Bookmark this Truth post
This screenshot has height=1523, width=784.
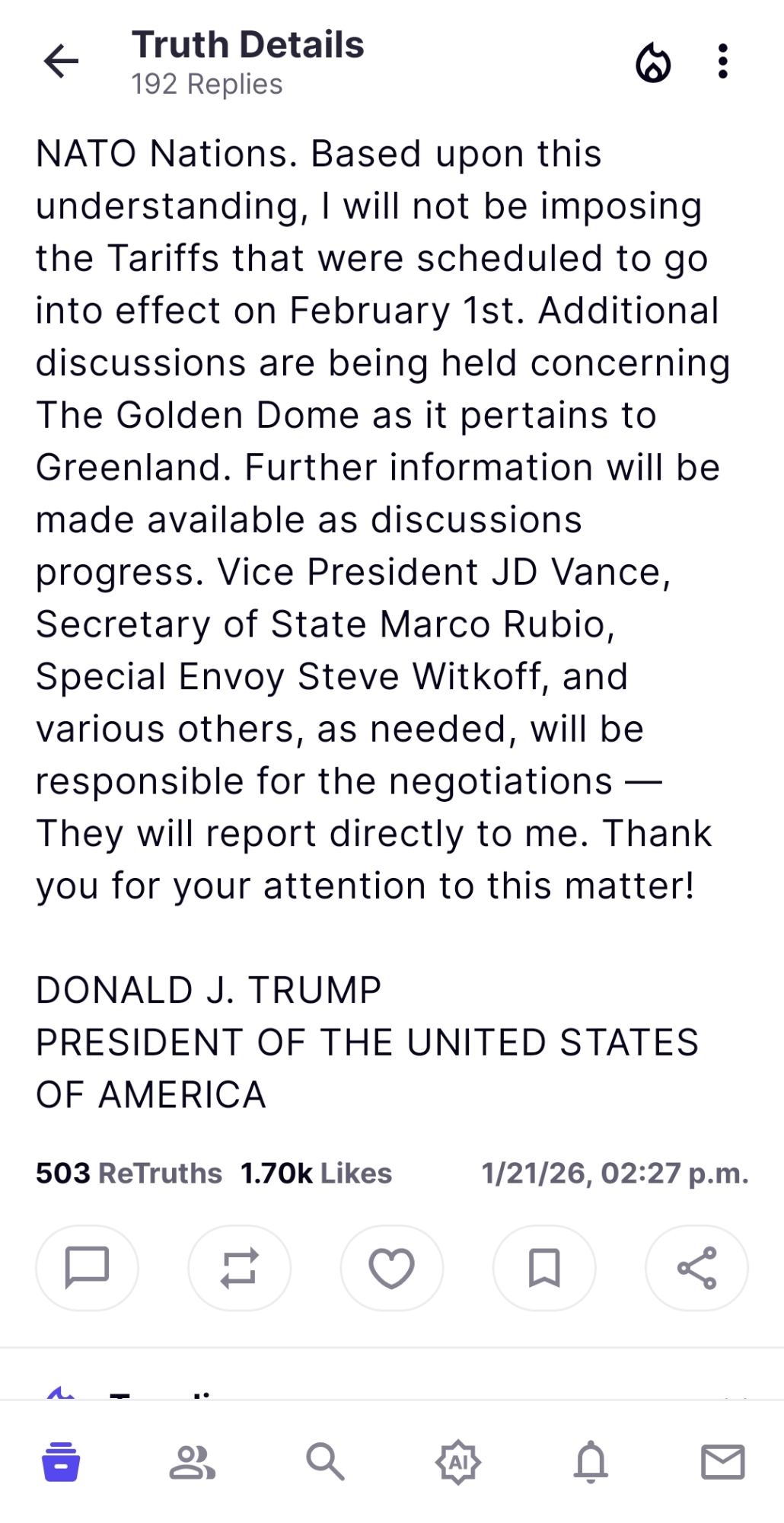pos(544,1268)
